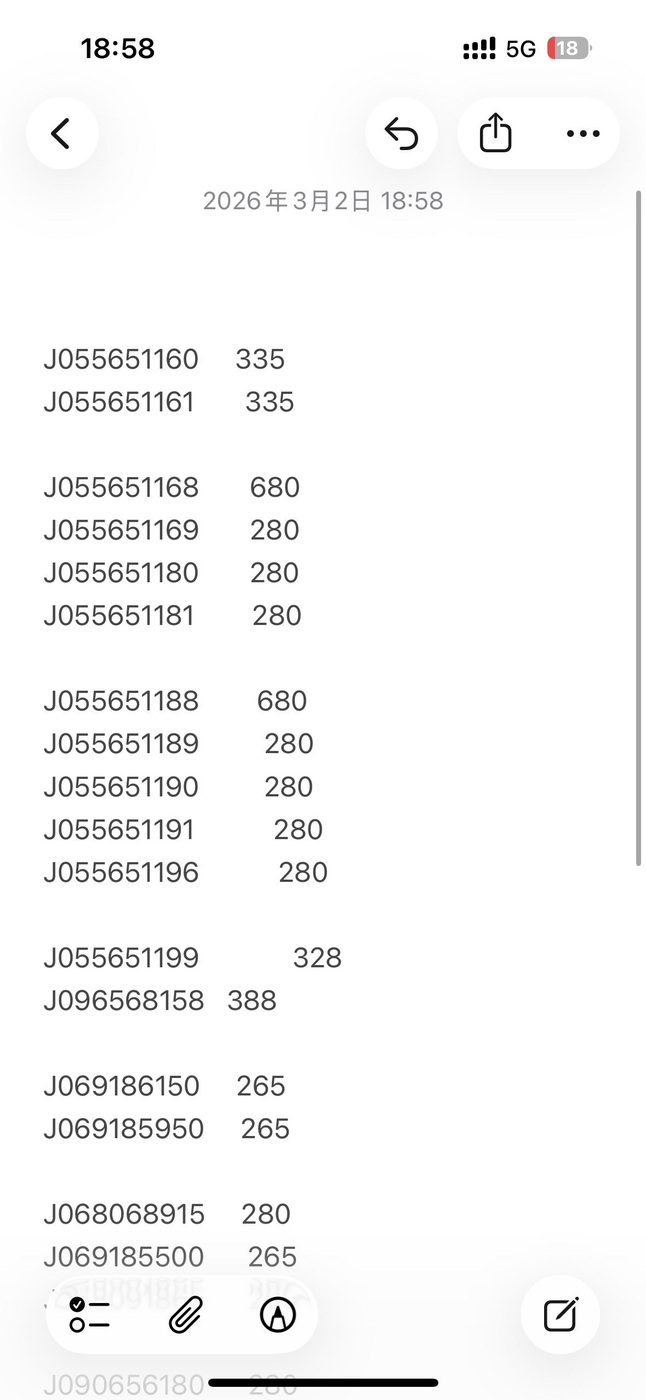Screen dimensions: 646x1400
Task: Open the more options menu
Action: click(x=582, y=133)
